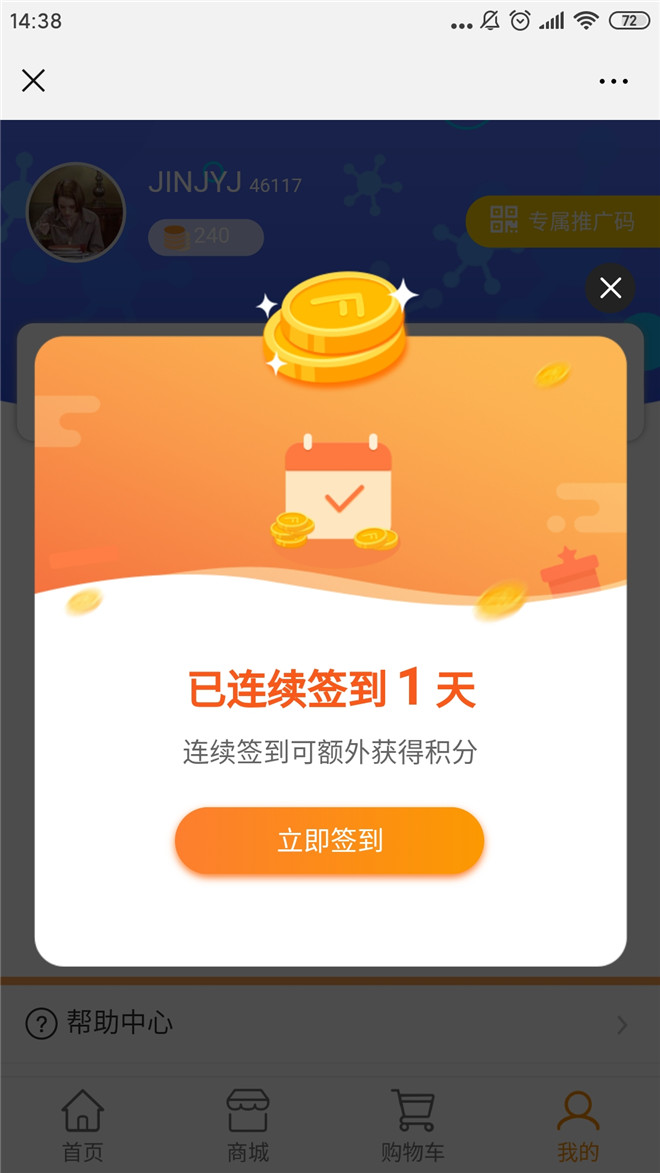
Task: Dismiss the sign-in popup
Action: point(610,289)
